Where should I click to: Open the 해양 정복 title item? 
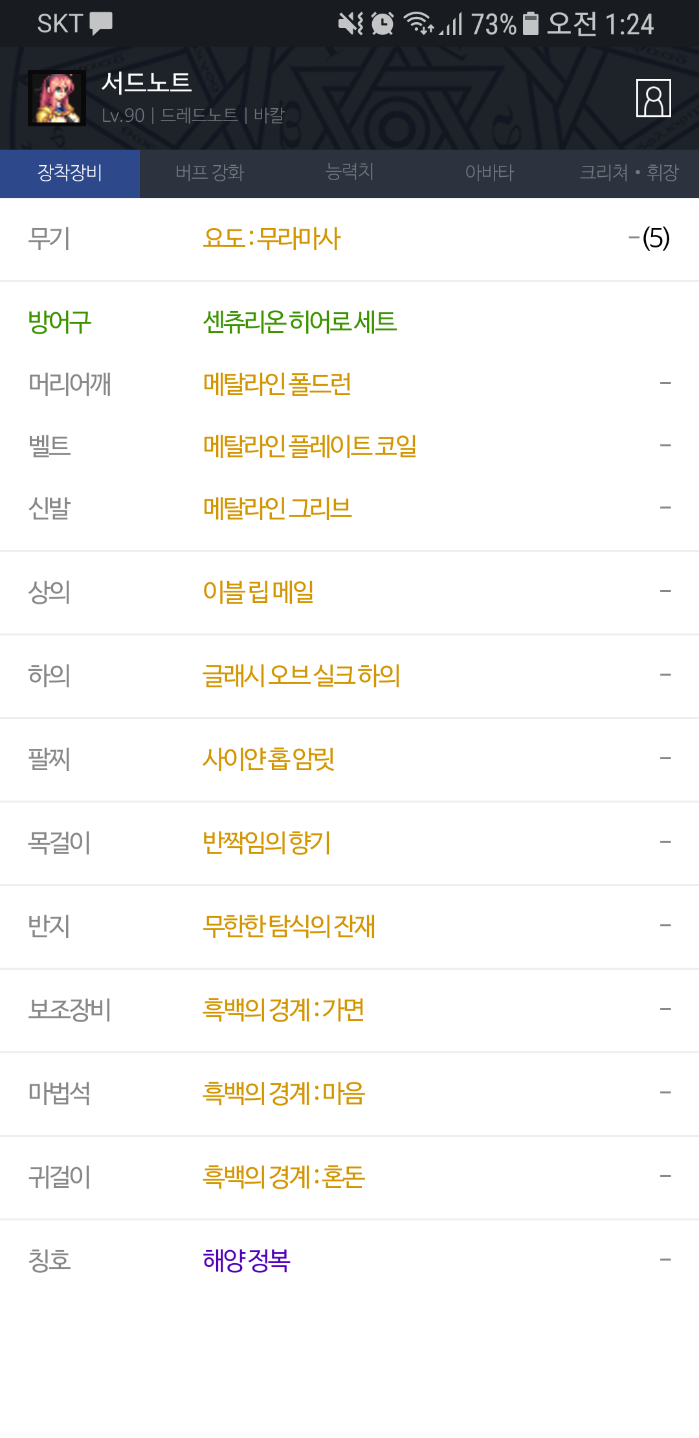(x=246, y=1260)
